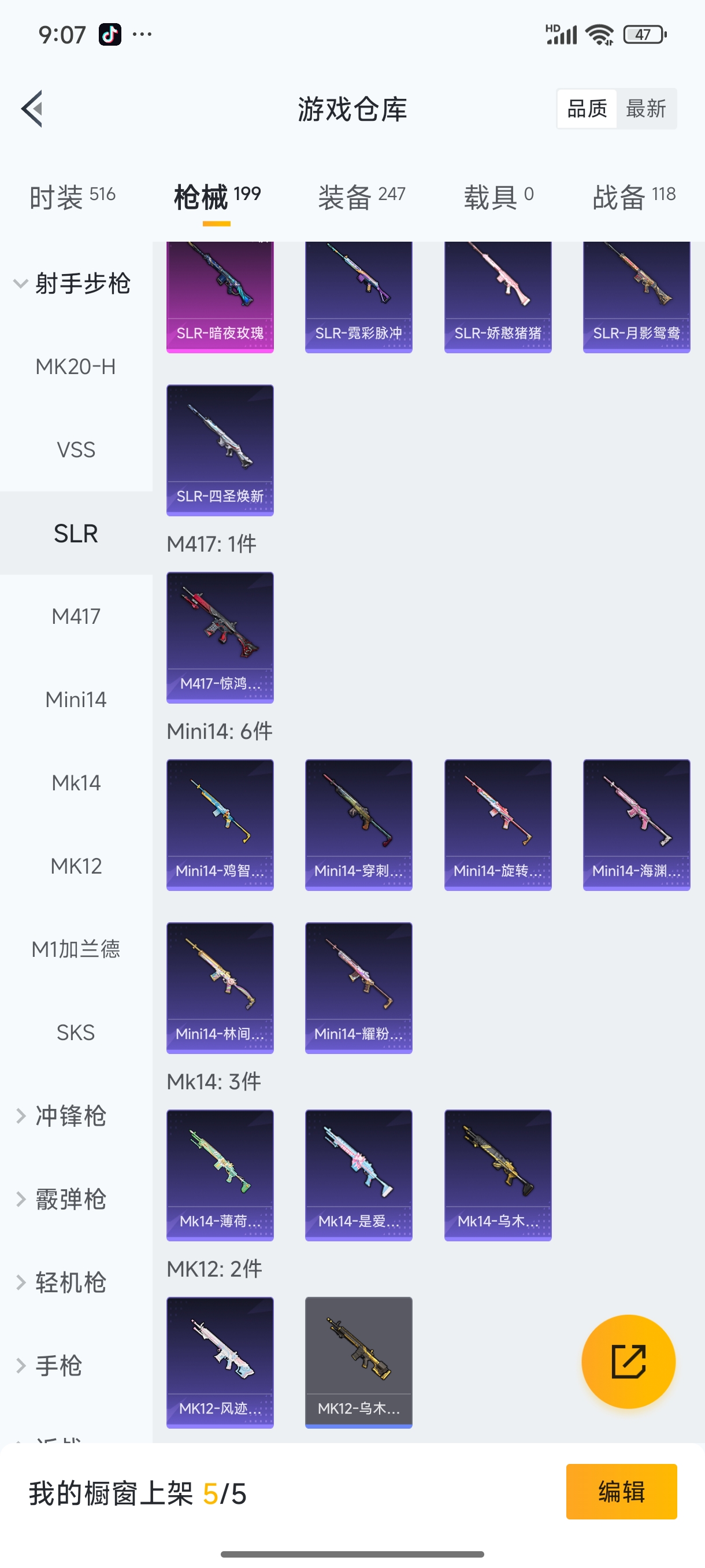The height and width of the screenshot is (1568, 705).
Task: Open the 载具 tab
Action: click(x=498, y=197)
